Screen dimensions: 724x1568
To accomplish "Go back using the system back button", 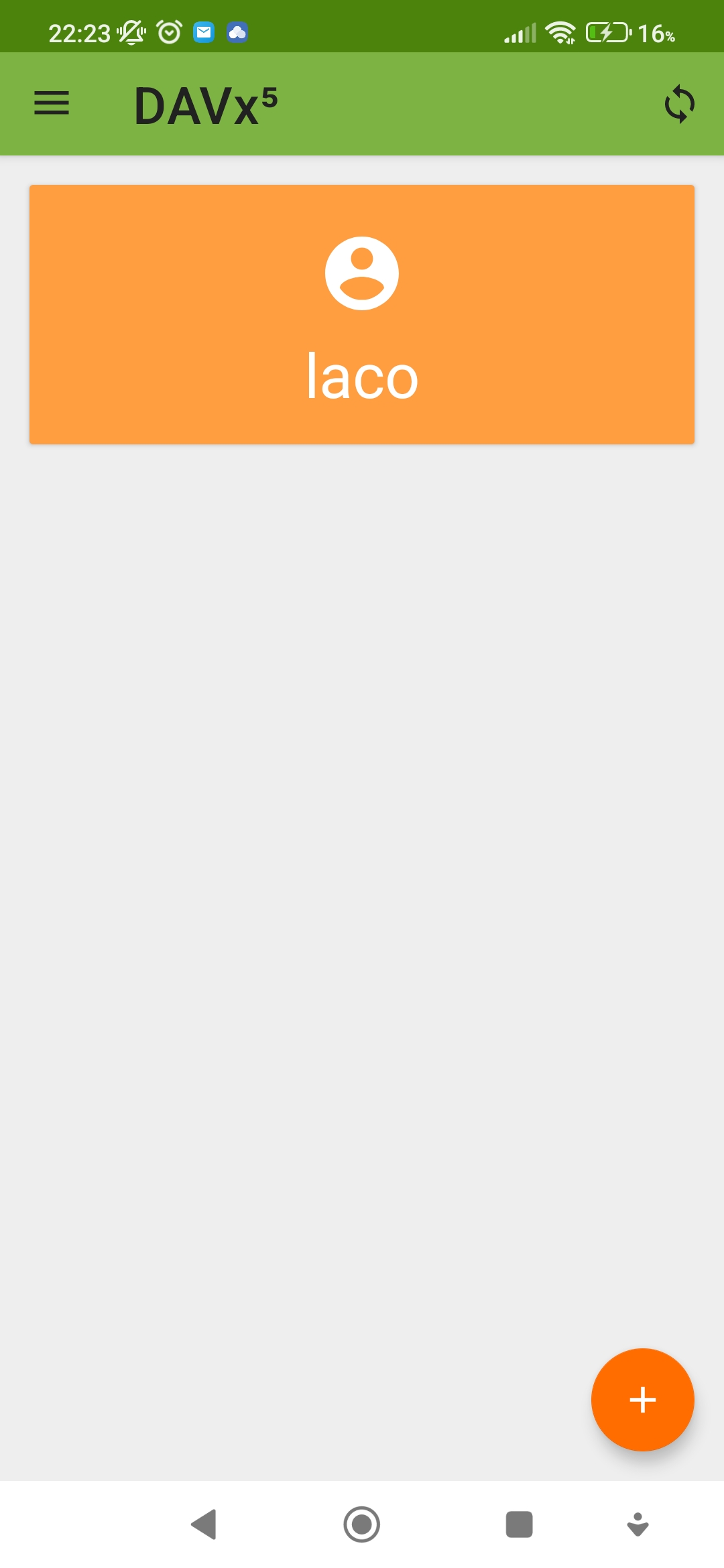I will pyautogui.click(x=204, y=1524).
